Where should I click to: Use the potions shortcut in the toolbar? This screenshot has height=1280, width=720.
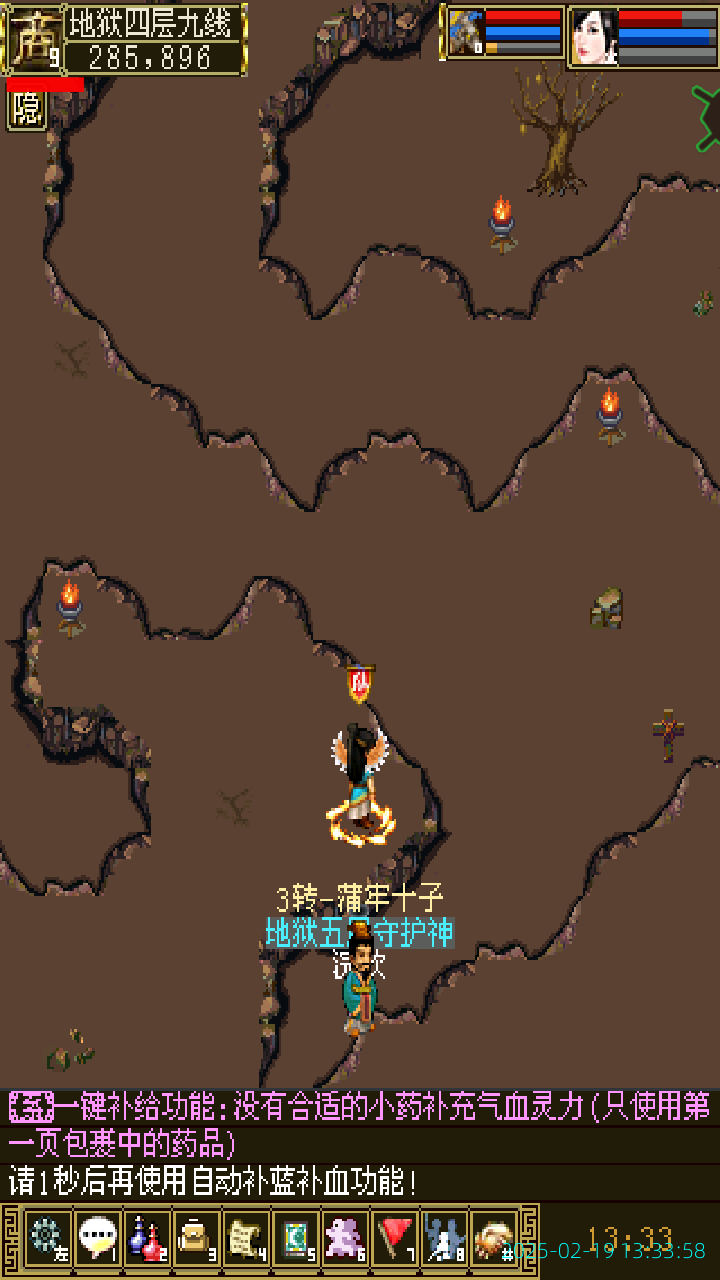coord(147,1240)
